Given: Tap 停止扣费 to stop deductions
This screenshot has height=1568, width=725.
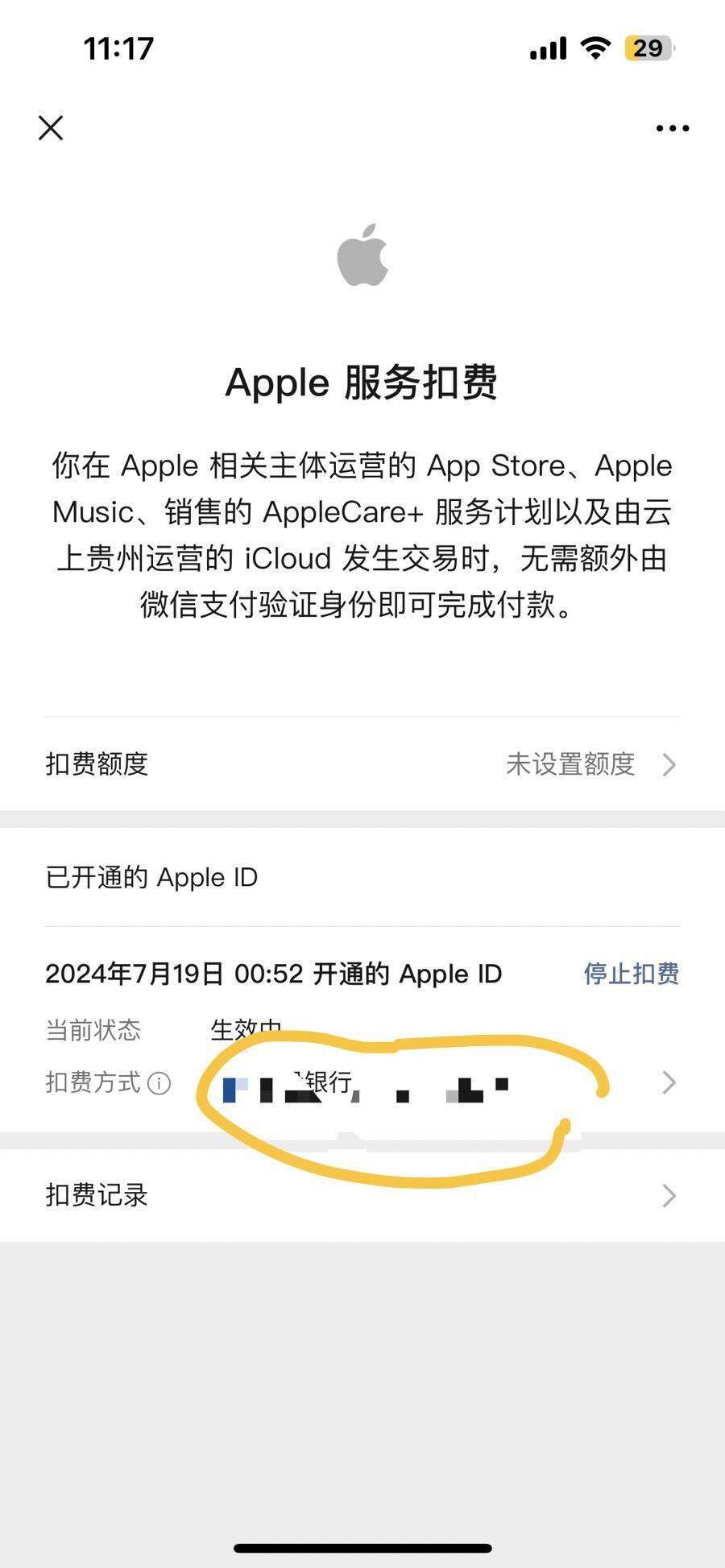Looking at the screenshot, I should tap(631, 973).
